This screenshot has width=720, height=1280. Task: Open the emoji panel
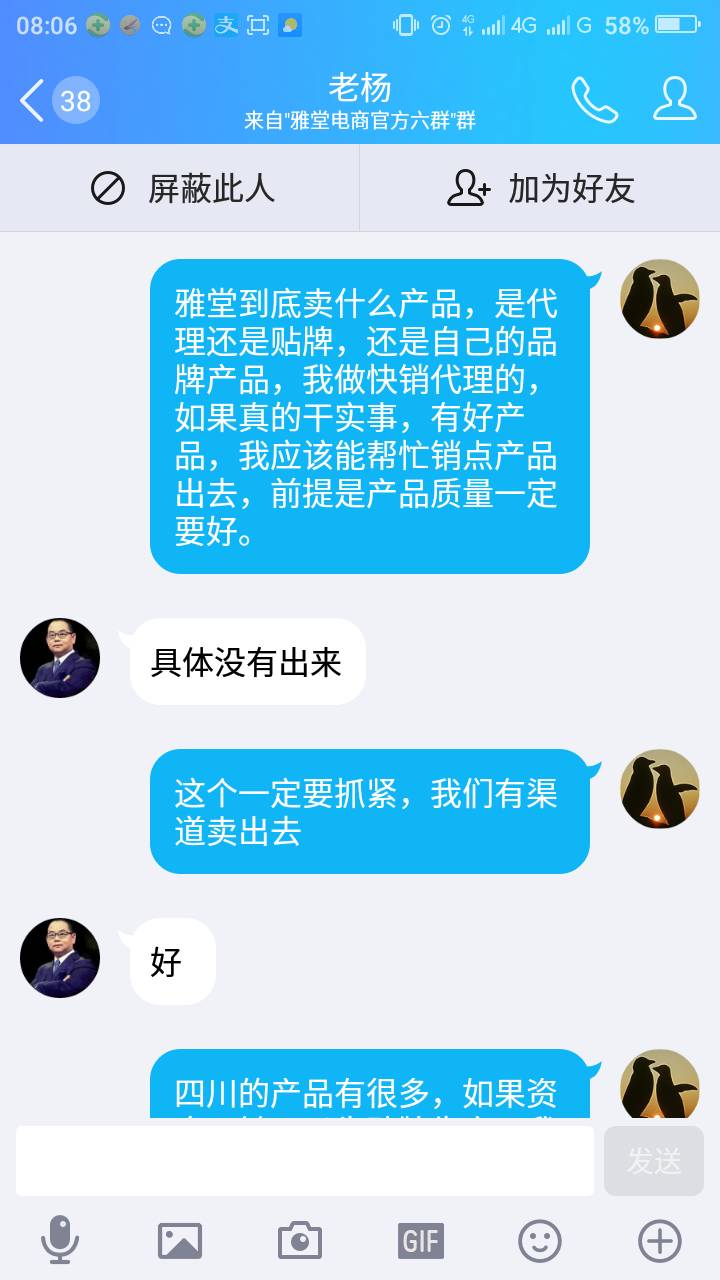(x=540, y=1241)
